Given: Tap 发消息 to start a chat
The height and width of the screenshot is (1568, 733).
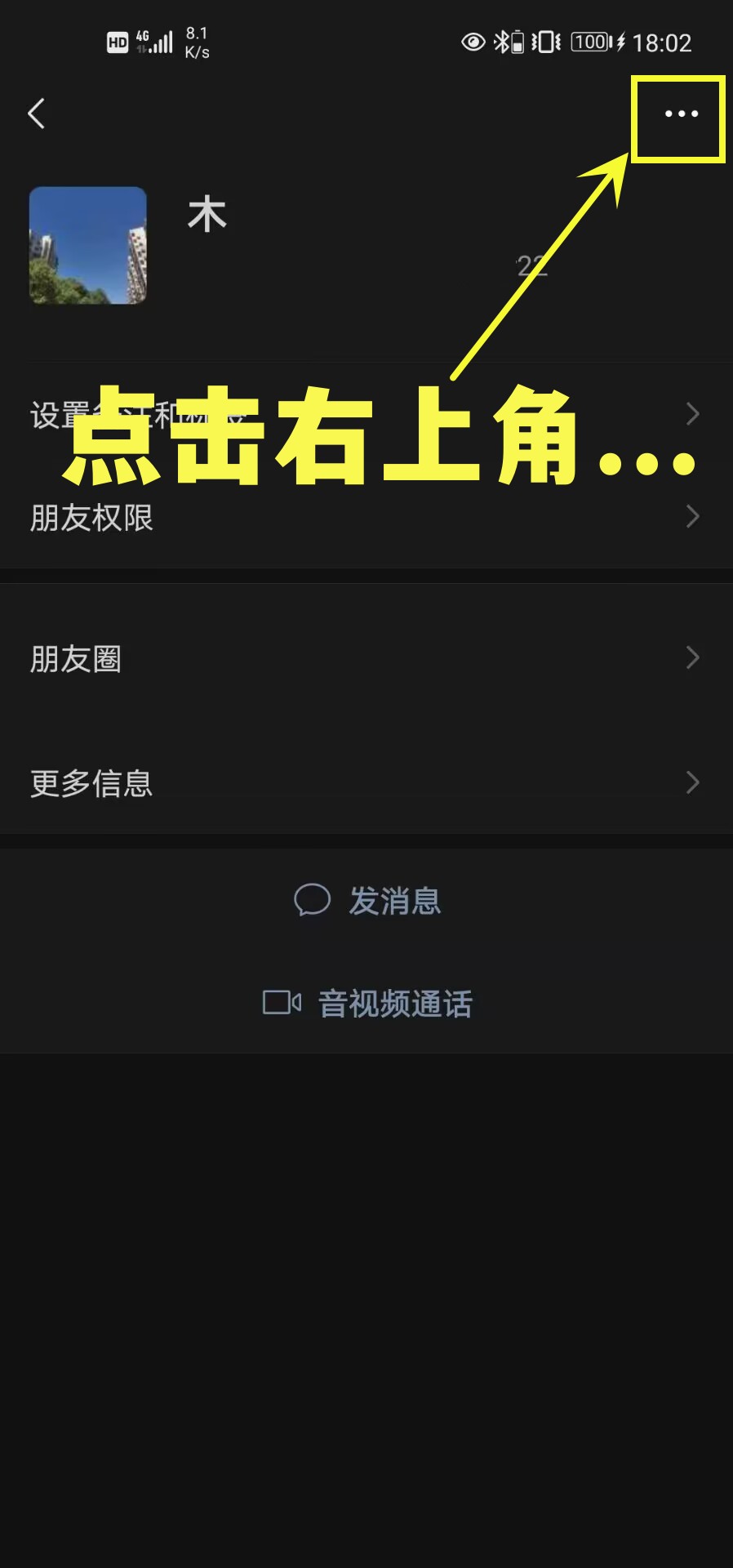Looking at the screenshot, I should pos(396,901).
